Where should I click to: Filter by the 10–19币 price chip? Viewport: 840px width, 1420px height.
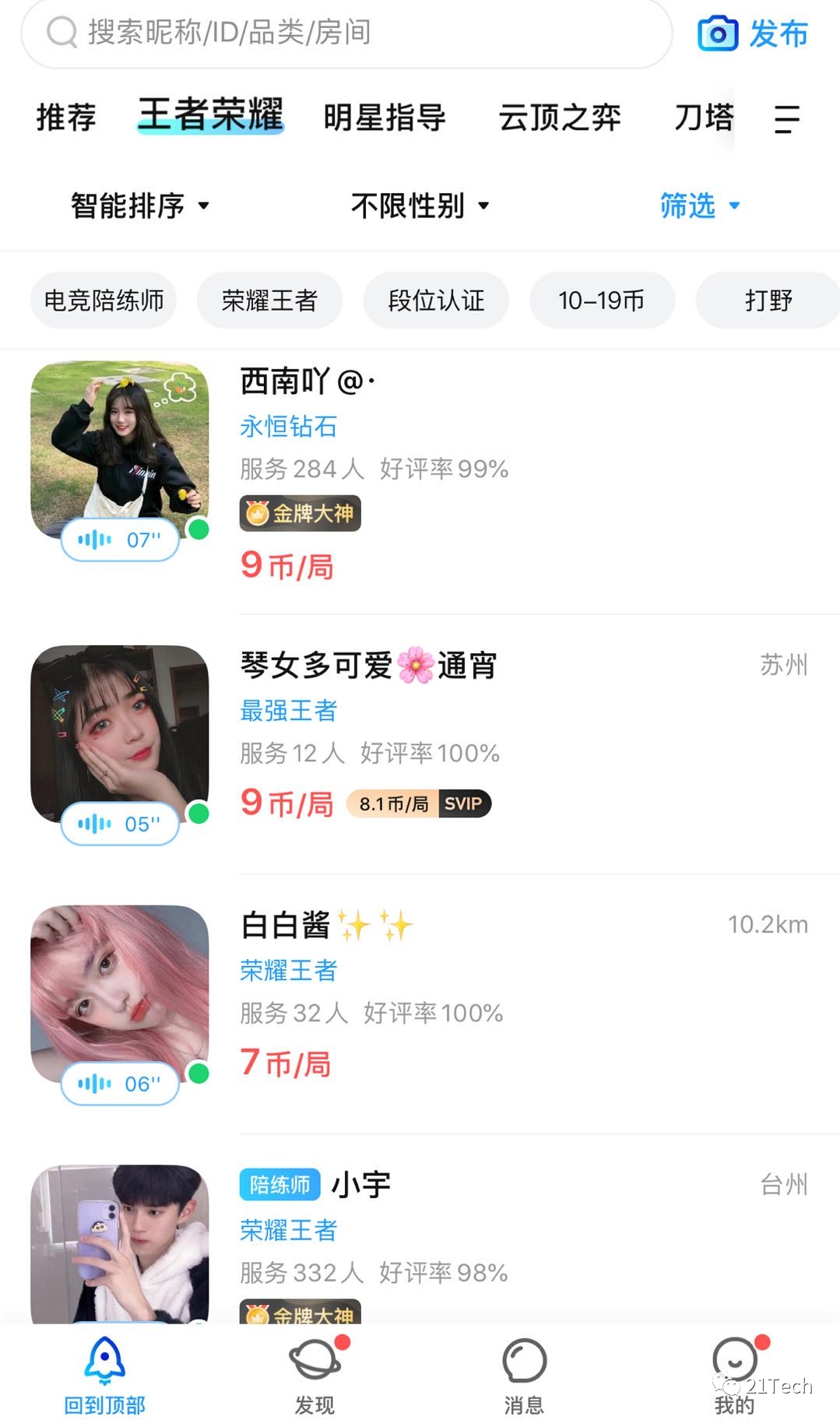[602, 301]
